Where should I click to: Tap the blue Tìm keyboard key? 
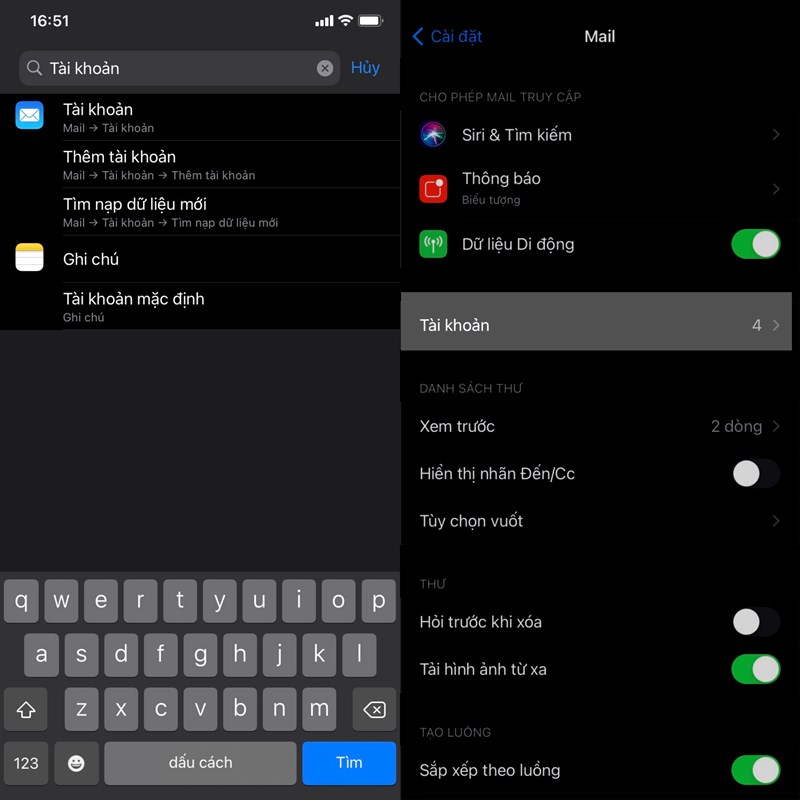(x=349, y=763)
